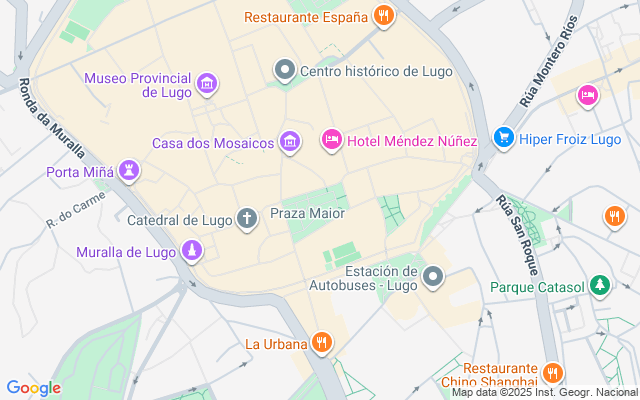Open the Hotel Méndez Núñez marker
This screenshot has width=640, height=400.
[331, 140]
